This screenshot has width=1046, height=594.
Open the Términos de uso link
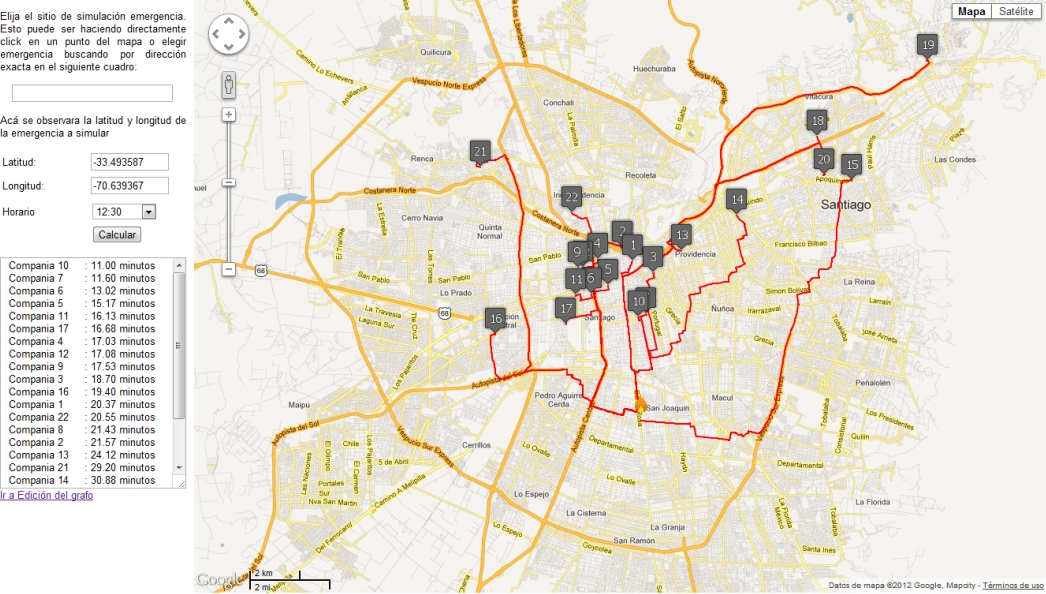[1013, 585]
